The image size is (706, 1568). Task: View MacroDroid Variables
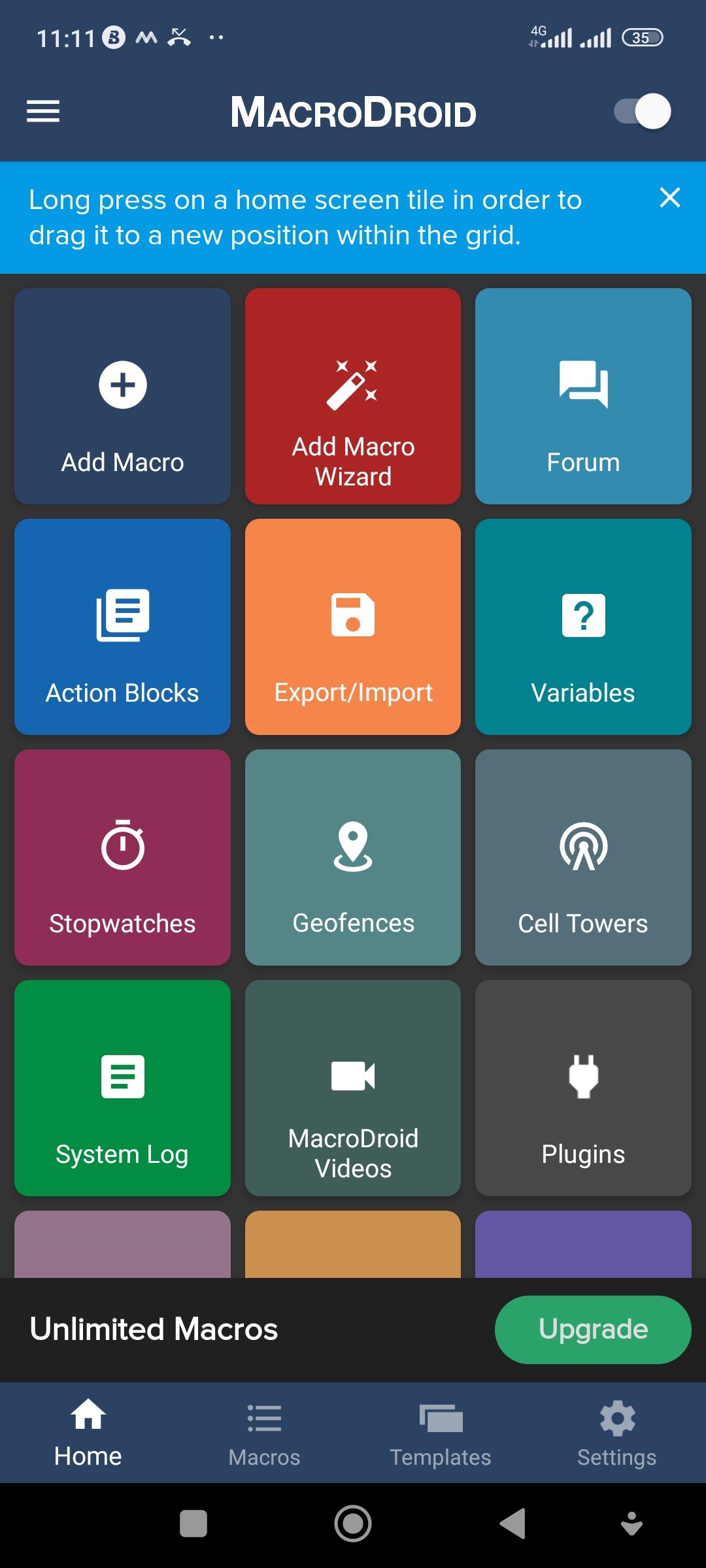[x=583, y=626]
